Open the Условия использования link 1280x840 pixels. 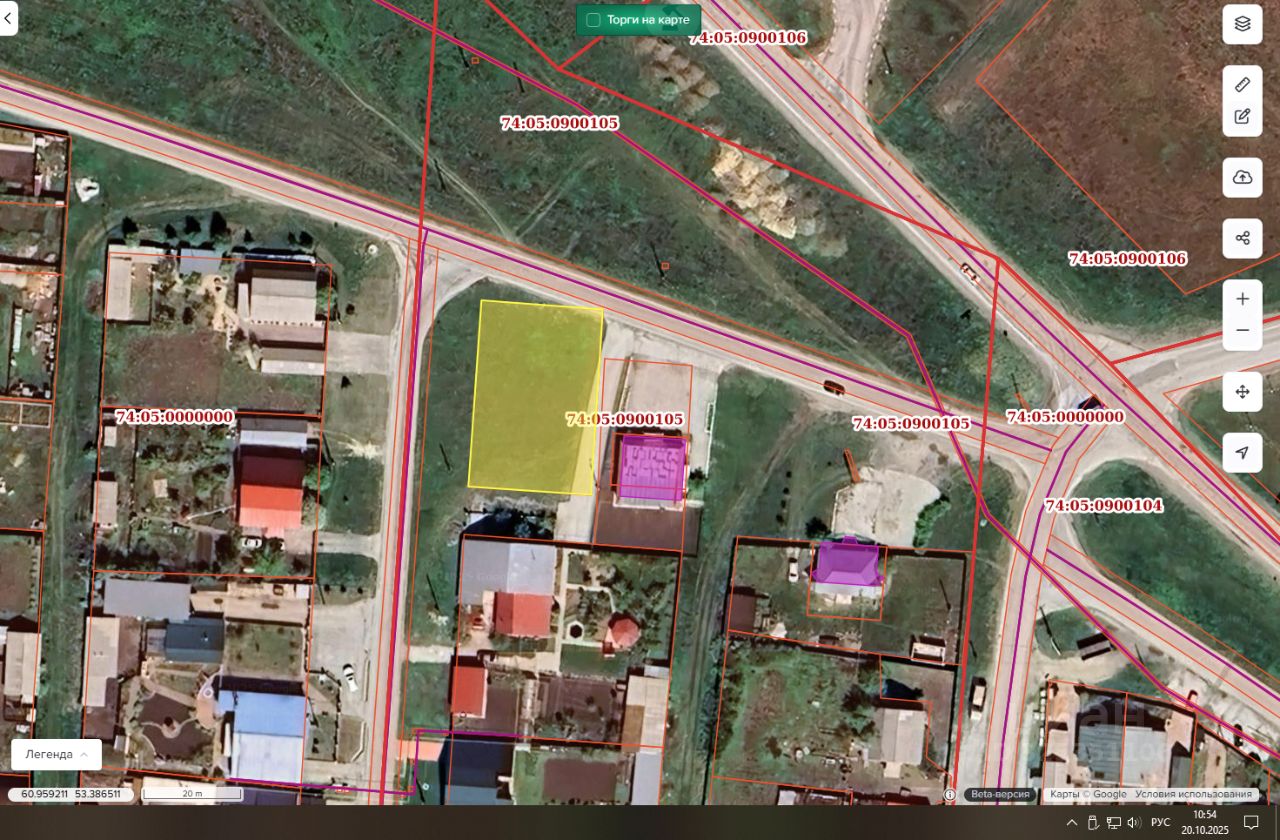tap(1193, 794)
